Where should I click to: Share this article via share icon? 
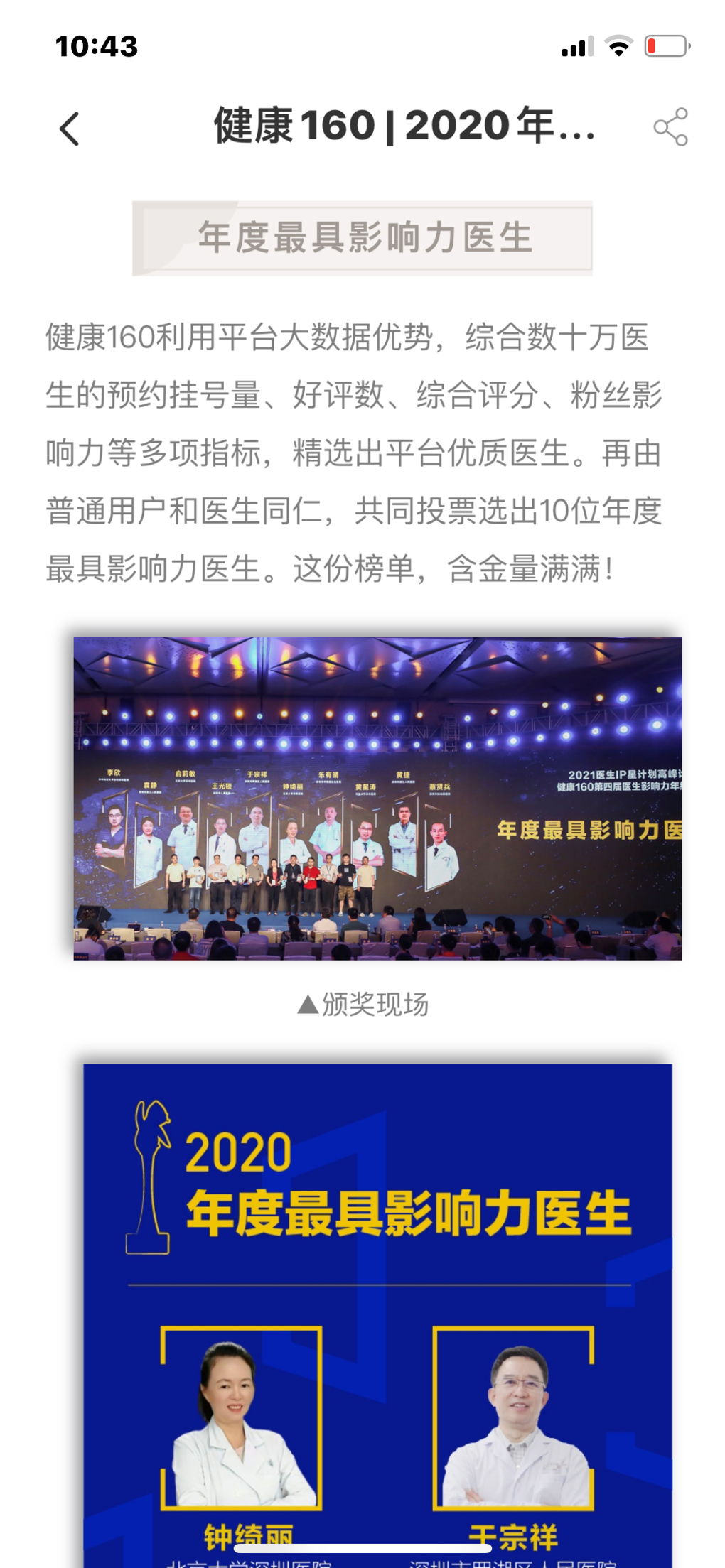(670, 127)
